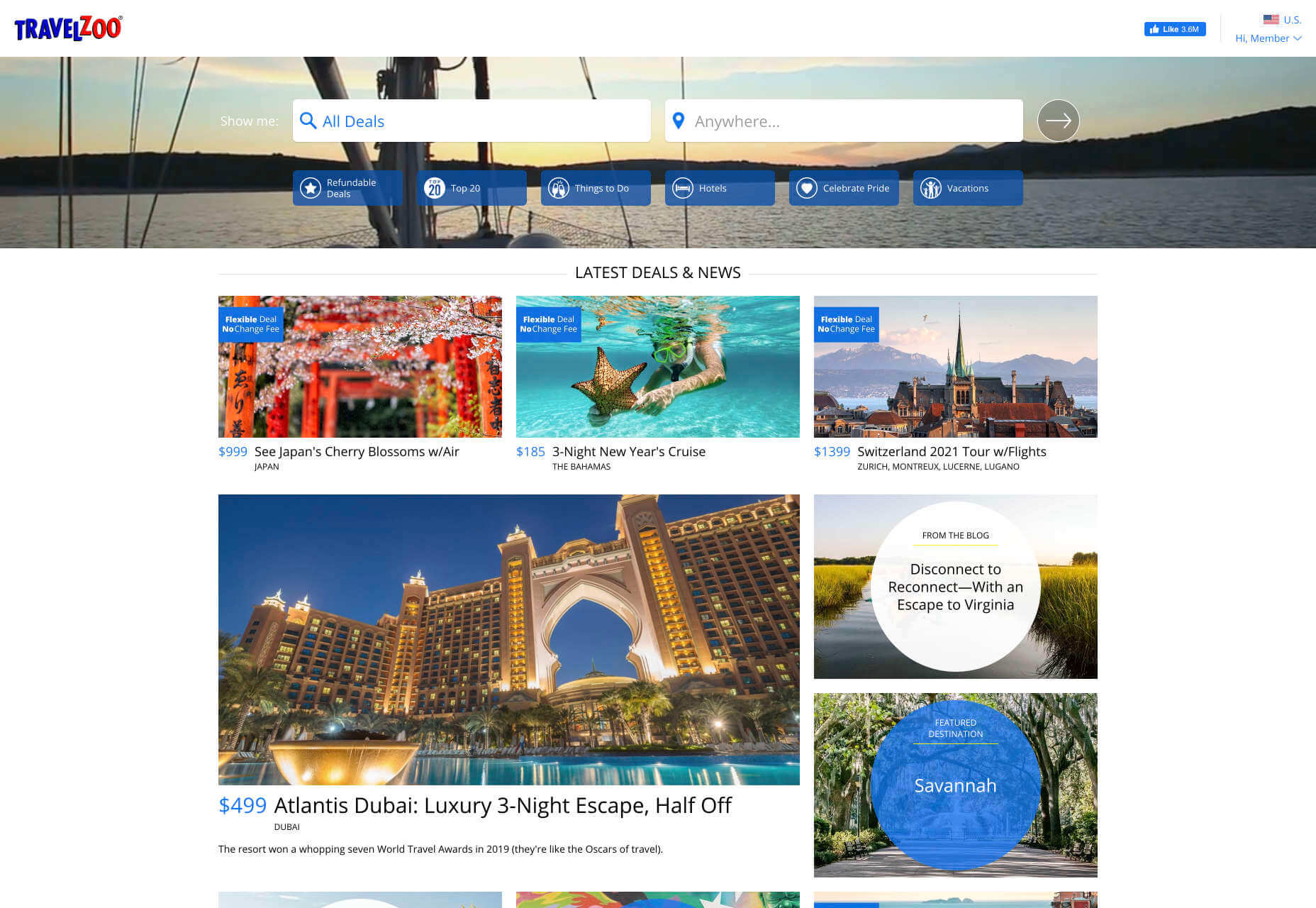Select the Refundable Deals chip

[347, 188]
